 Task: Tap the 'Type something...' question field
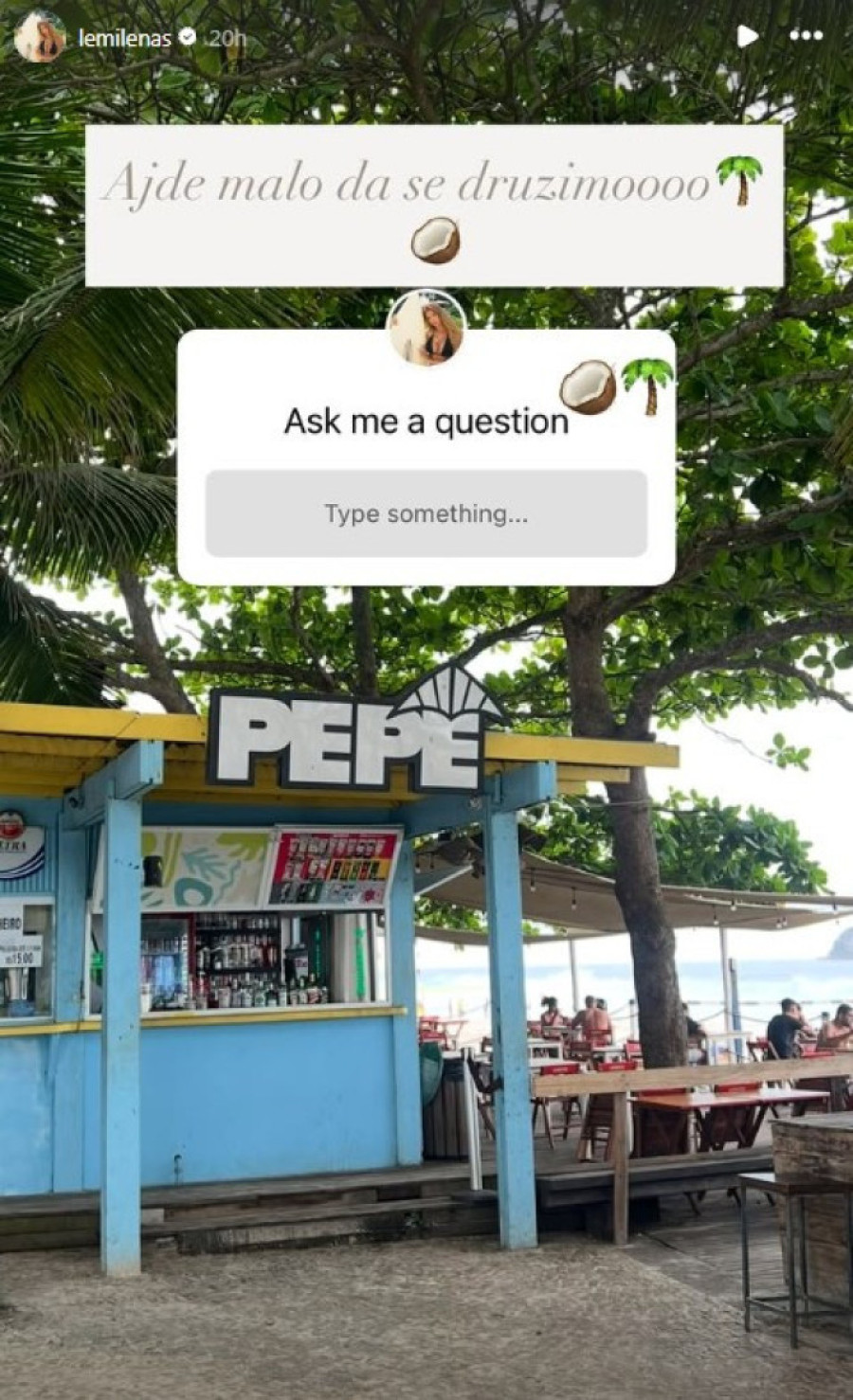pyautogui.click(x=426, y=513)
